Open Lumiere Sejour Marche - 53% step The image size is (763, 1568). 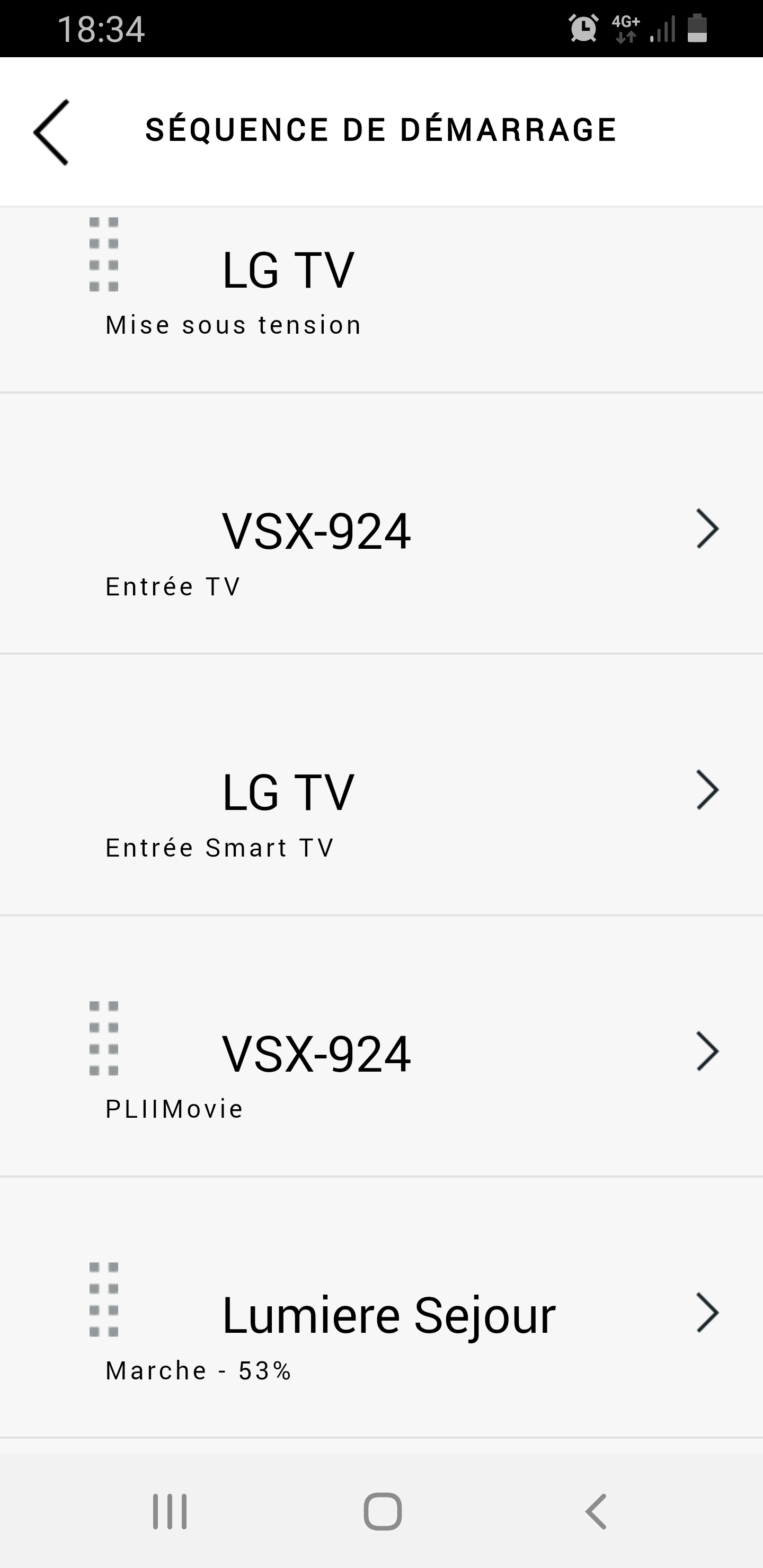coord(706,1313)
